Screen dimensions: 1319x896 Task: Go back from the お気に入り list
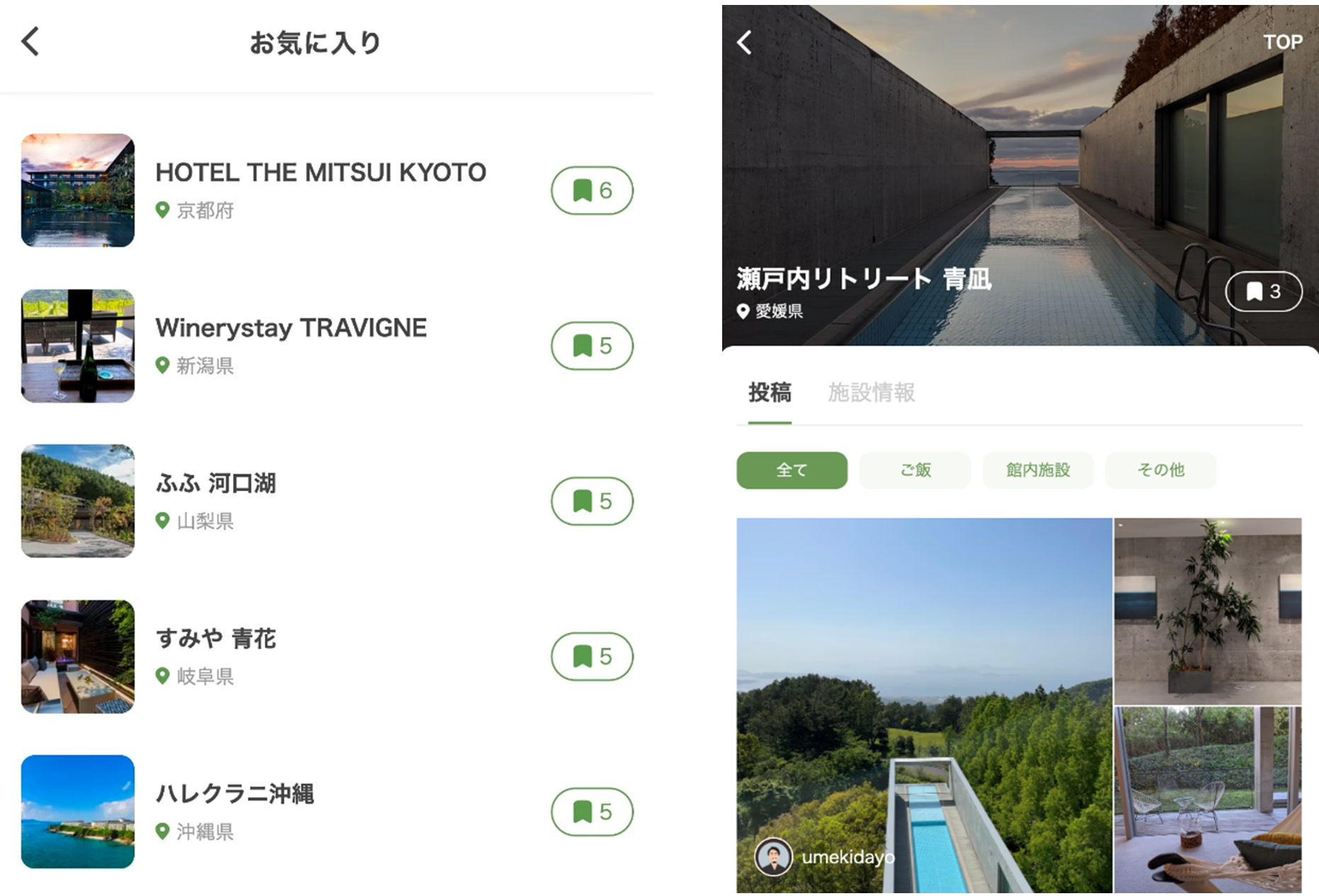tap(30, 42)
